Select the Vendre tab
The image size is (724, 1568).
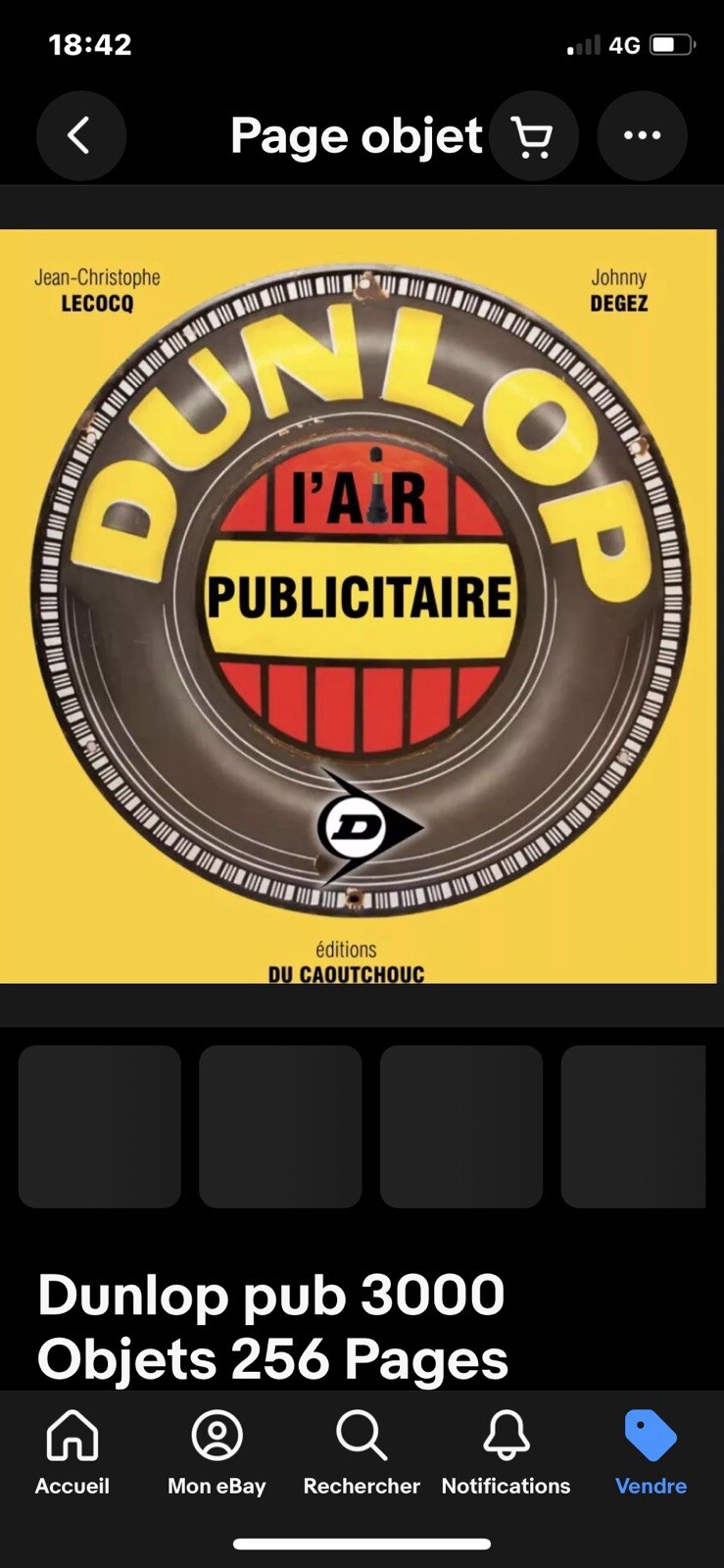point(651,1452)
